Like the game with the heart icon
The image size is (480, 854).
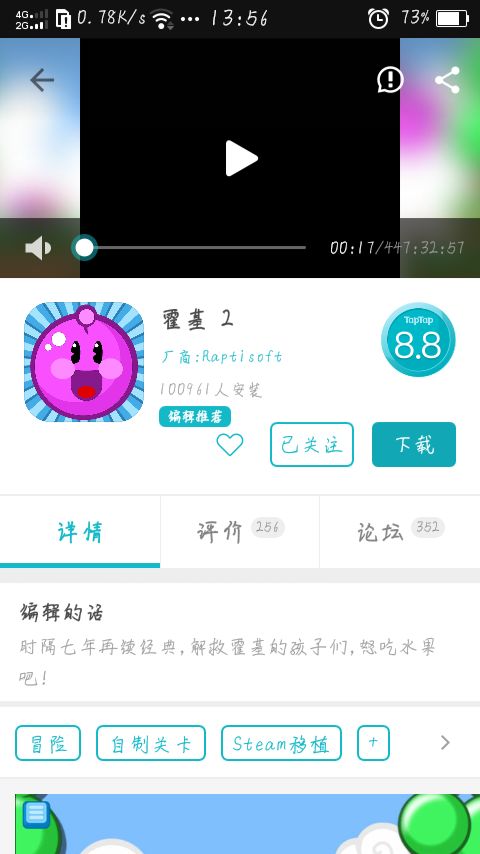click(x=230, y=444)
